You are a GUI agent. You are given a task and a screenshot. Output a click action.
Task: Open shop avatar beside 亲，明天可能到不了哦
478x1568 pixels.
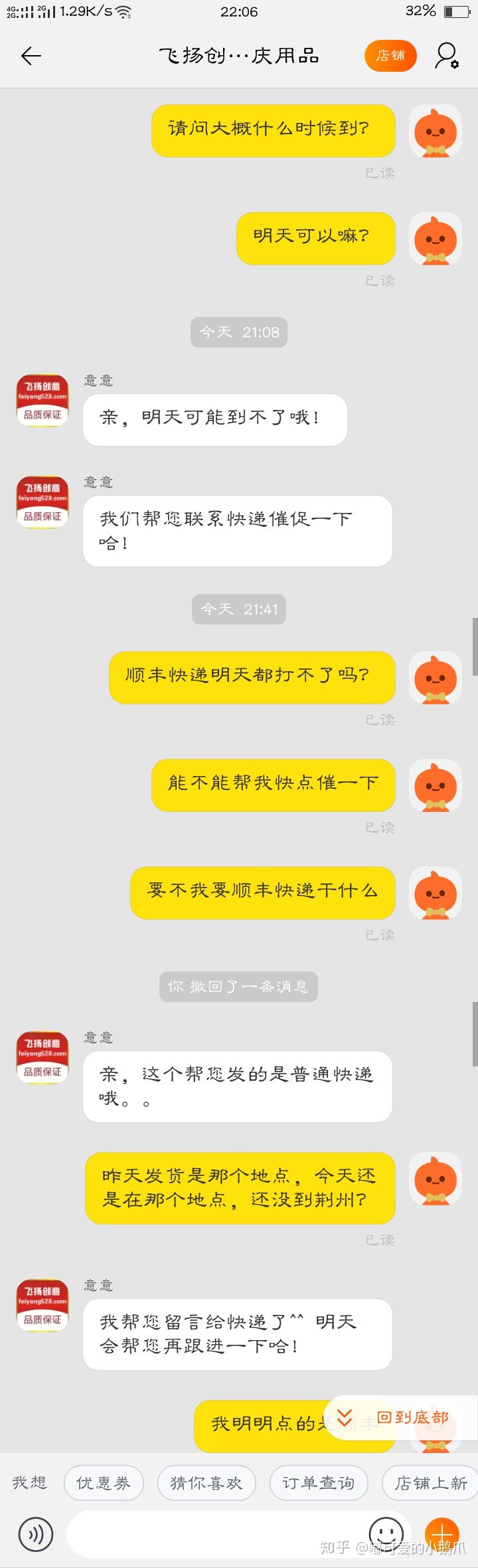pos(42,401)
